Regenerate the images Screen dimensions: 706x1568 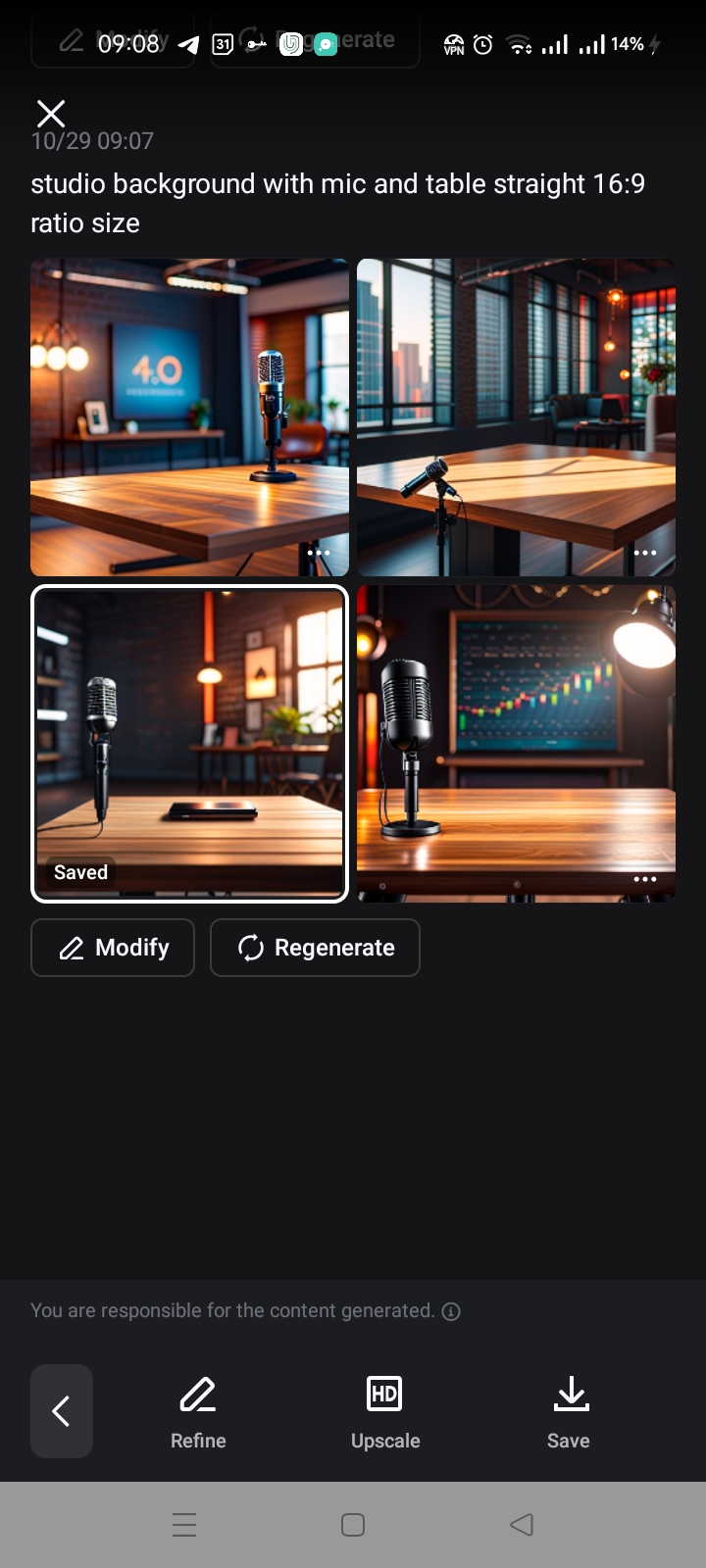point(315,948)
